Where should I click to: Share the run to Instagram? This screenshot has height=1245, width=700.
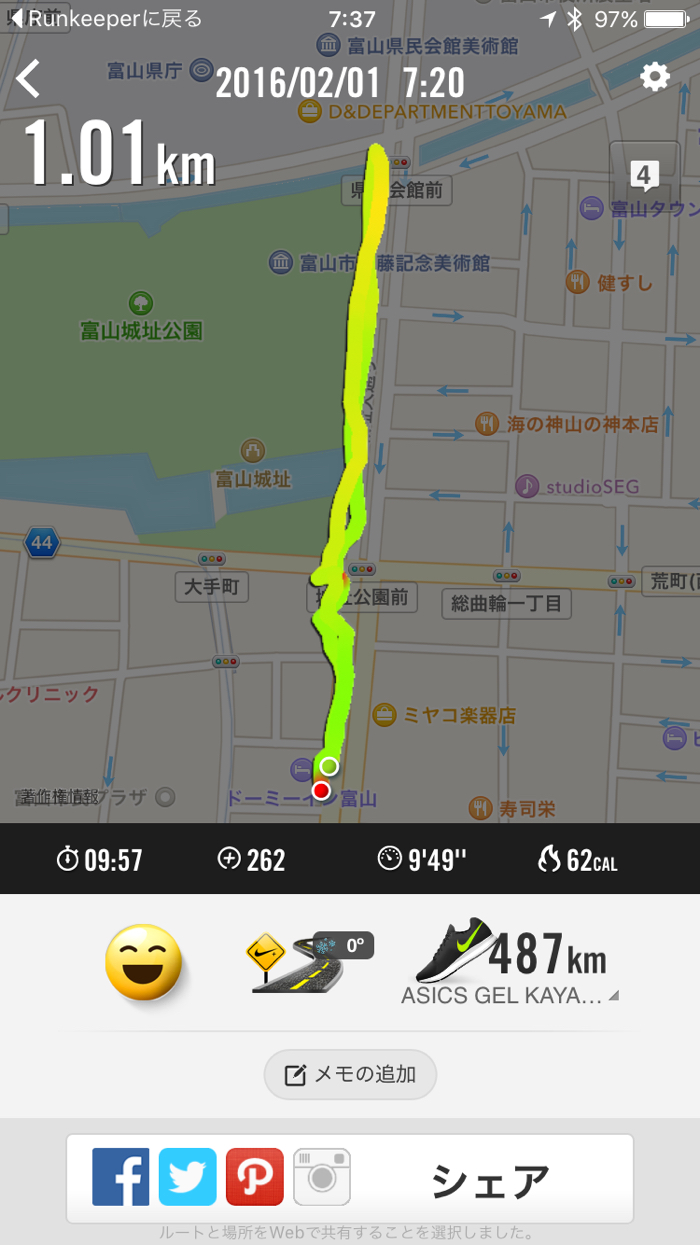[x=322, y=1177]
